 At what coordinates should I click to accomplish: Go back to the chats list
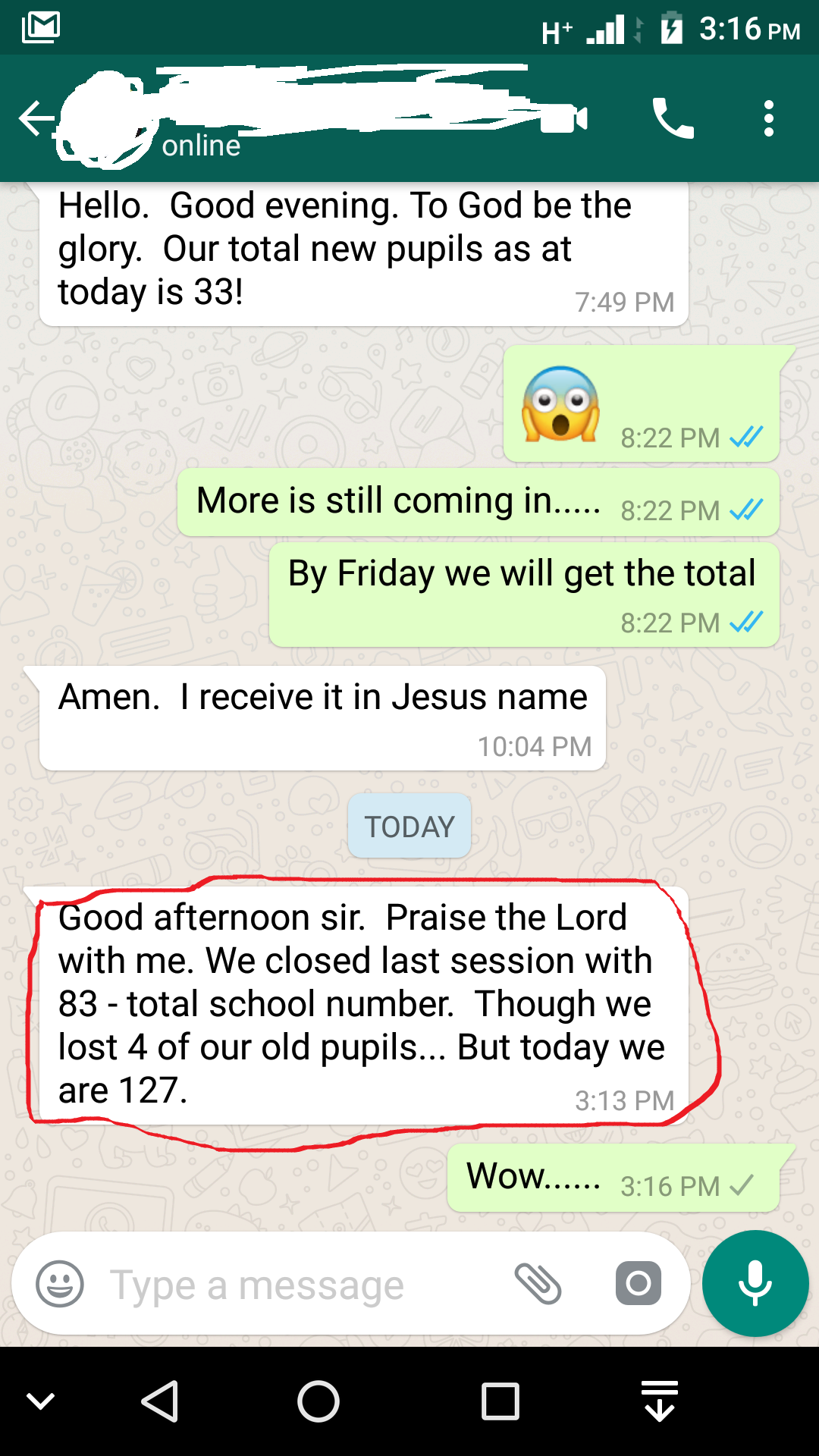[36, 119]
